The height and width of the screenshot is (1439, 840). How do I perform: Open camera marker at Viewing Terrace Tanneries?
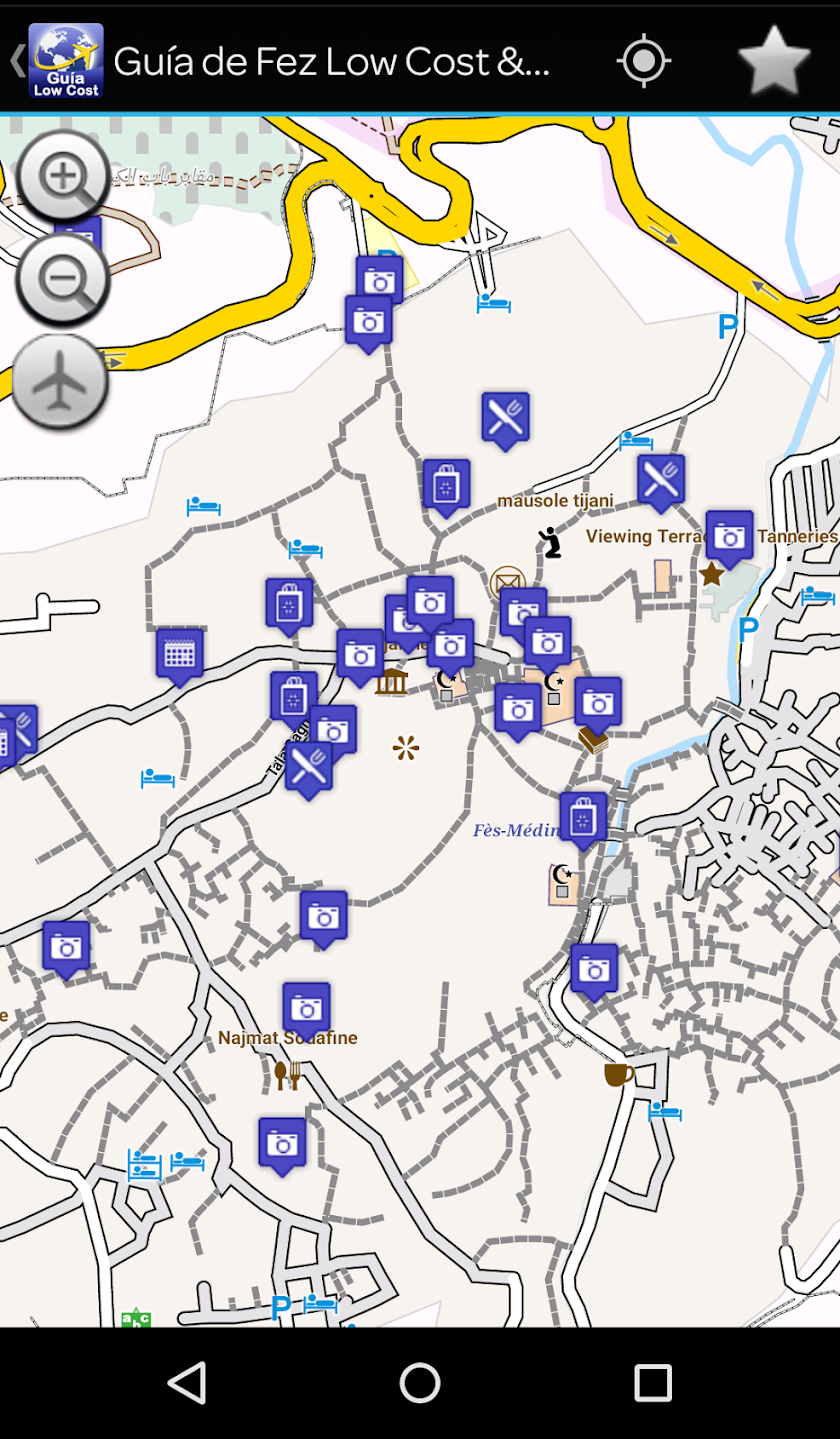pos(729,536)
